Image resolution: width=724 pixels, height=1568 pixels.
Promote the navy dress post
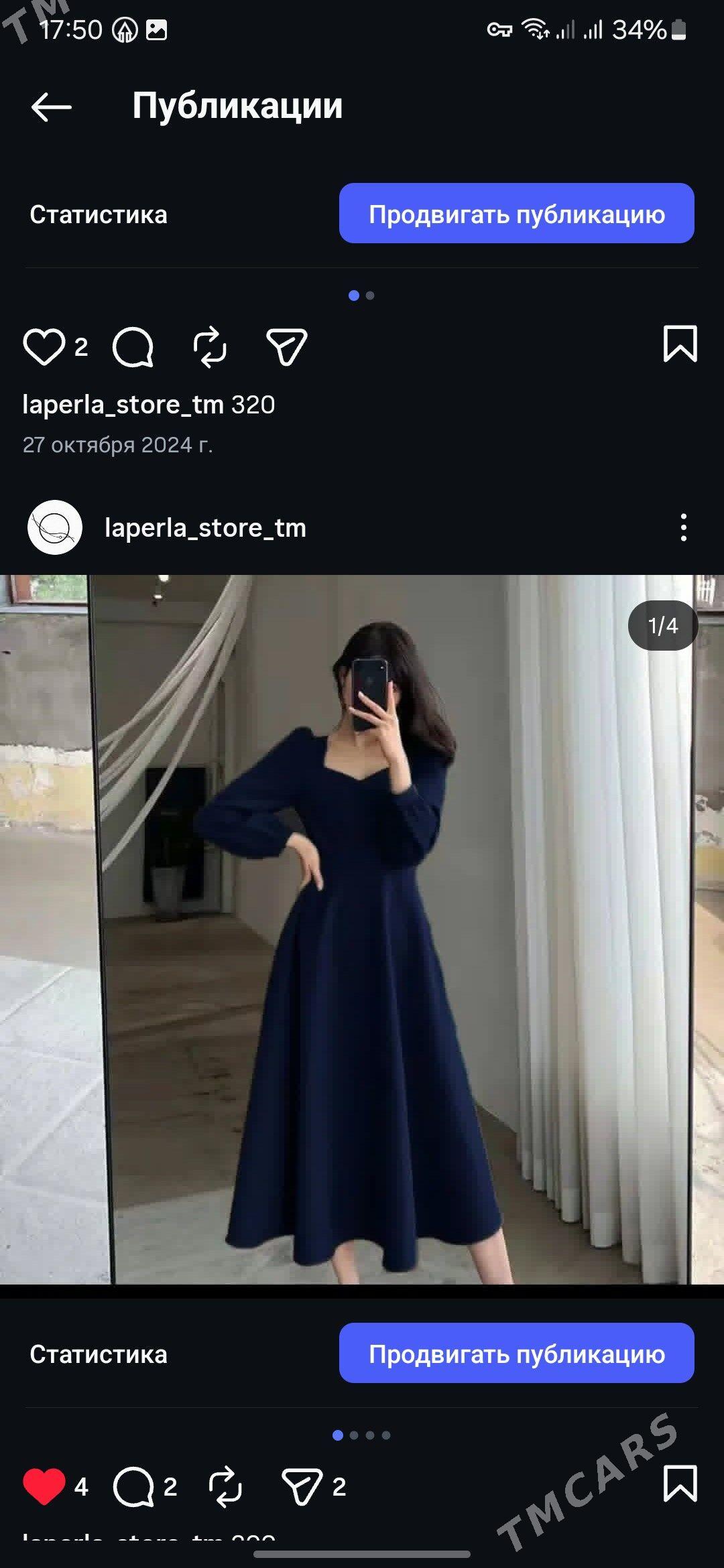[516, 1353]
